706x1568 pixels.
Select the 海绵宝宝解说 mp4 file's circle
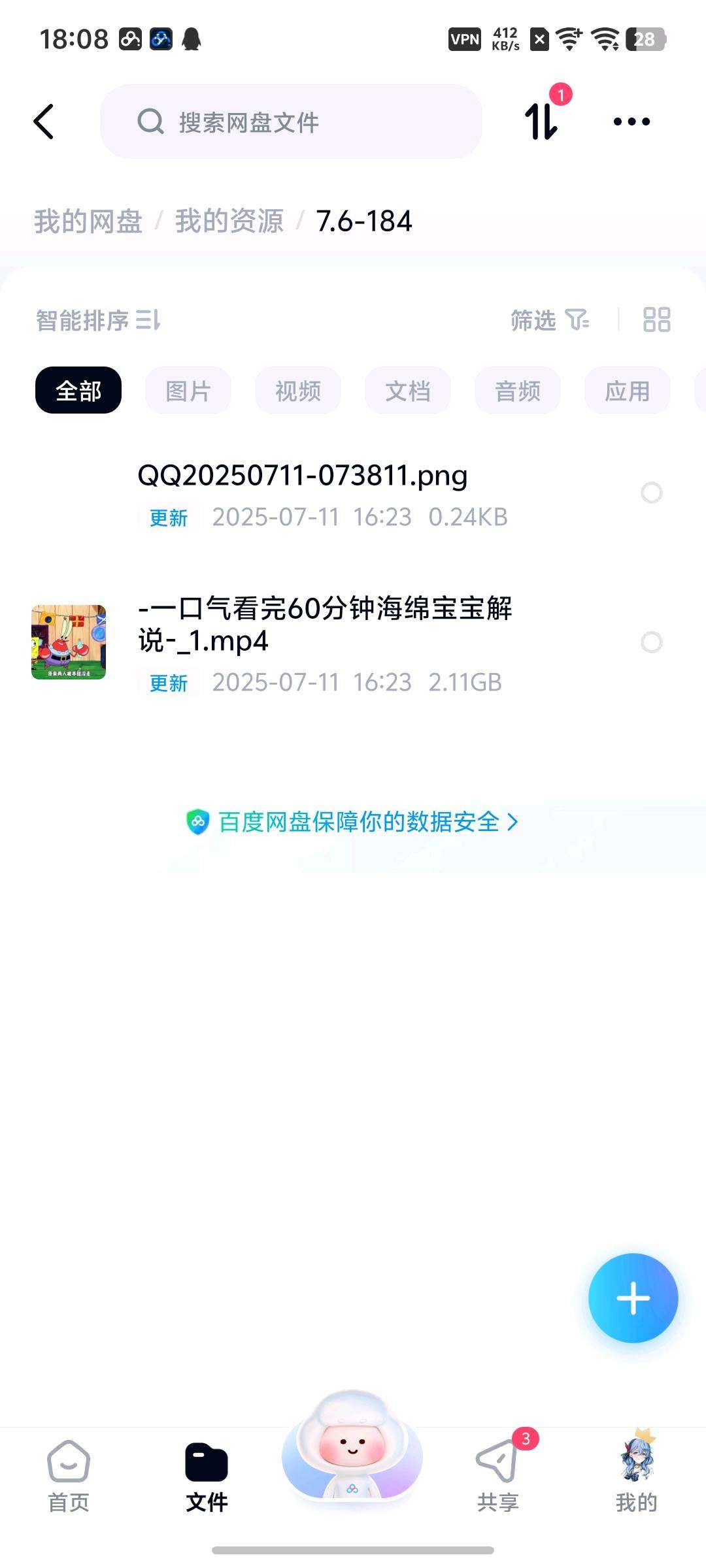(651, 642)
